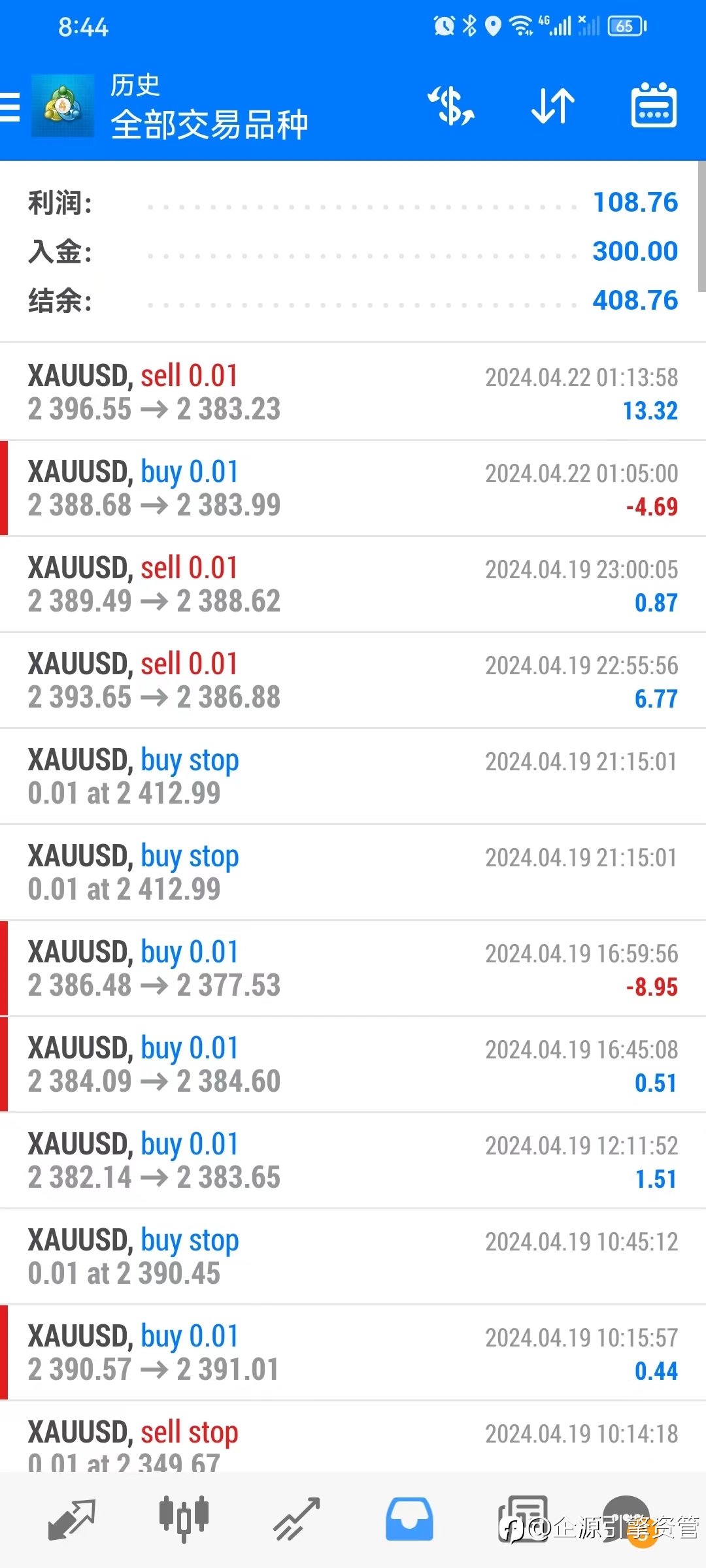Open the sell trade with profit 0.87
The width and height of the screenshot is (706, 1568).
[353, 585]
